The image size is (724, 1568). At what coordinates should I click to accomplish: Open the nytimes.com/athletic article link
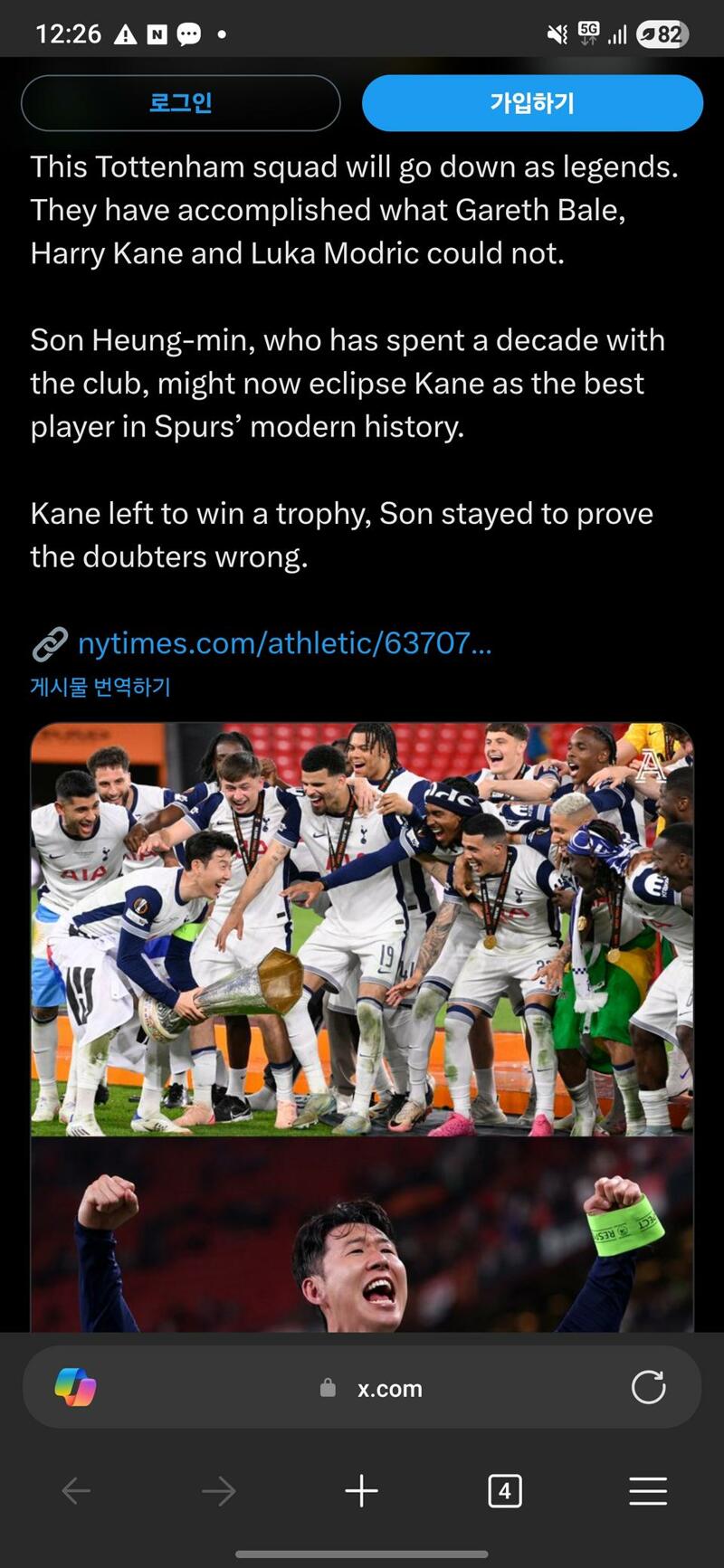pyautogui.click(x=284, y=643)
